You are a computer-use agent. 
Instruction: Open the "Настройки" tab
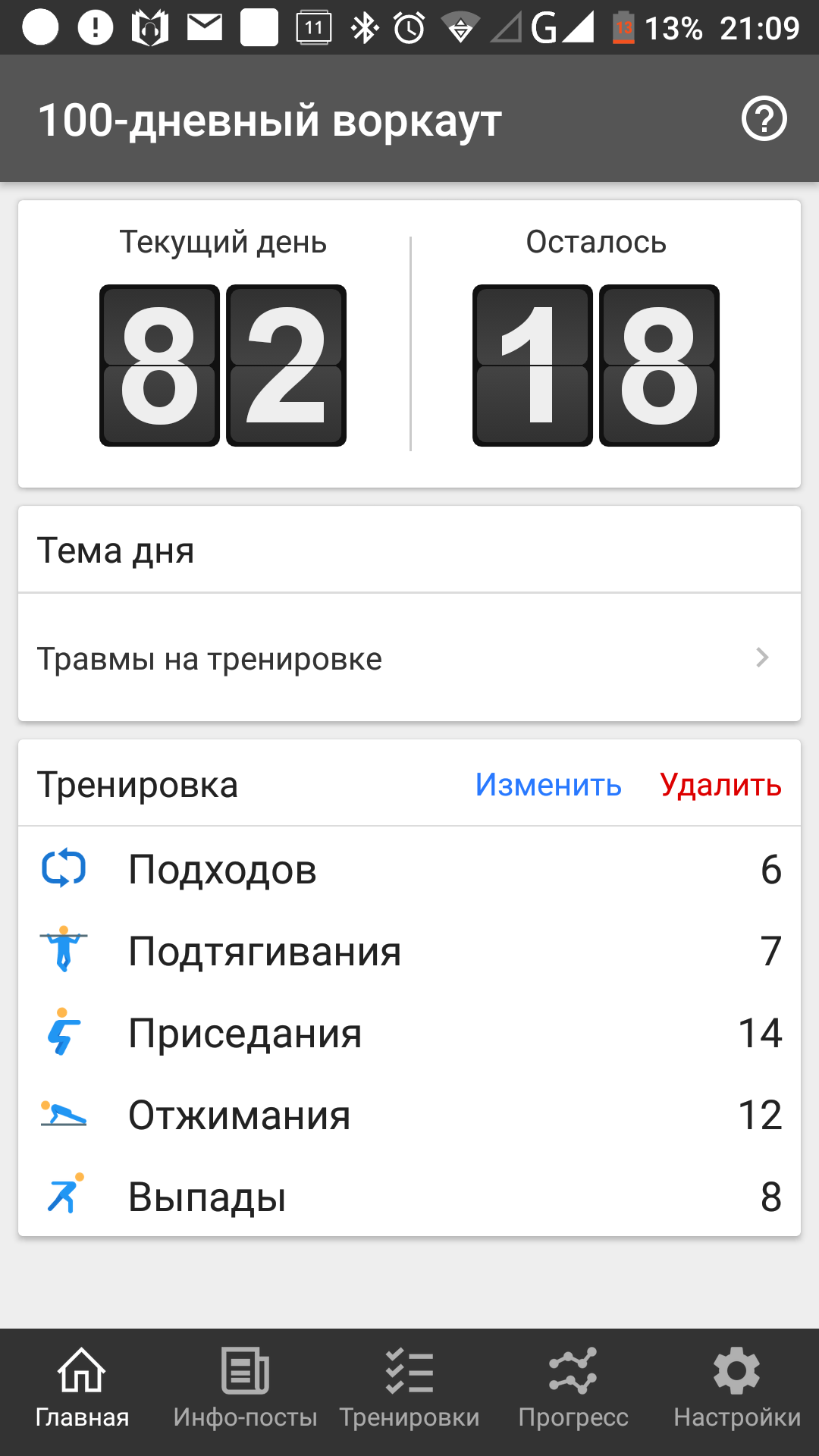coord(736,1389)
